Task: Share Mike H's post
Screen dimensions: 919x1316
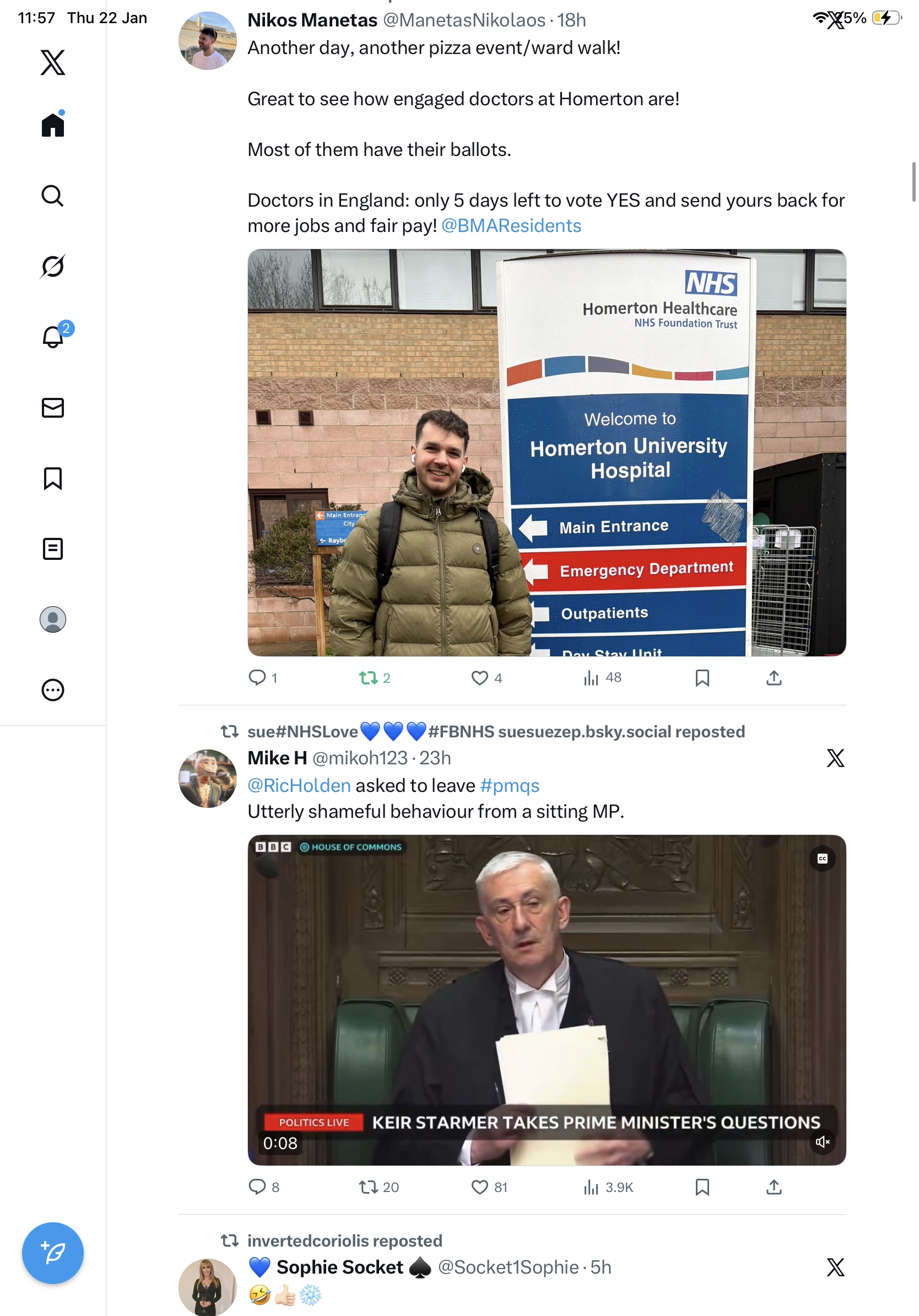Action: click(x=774, y=1187)
